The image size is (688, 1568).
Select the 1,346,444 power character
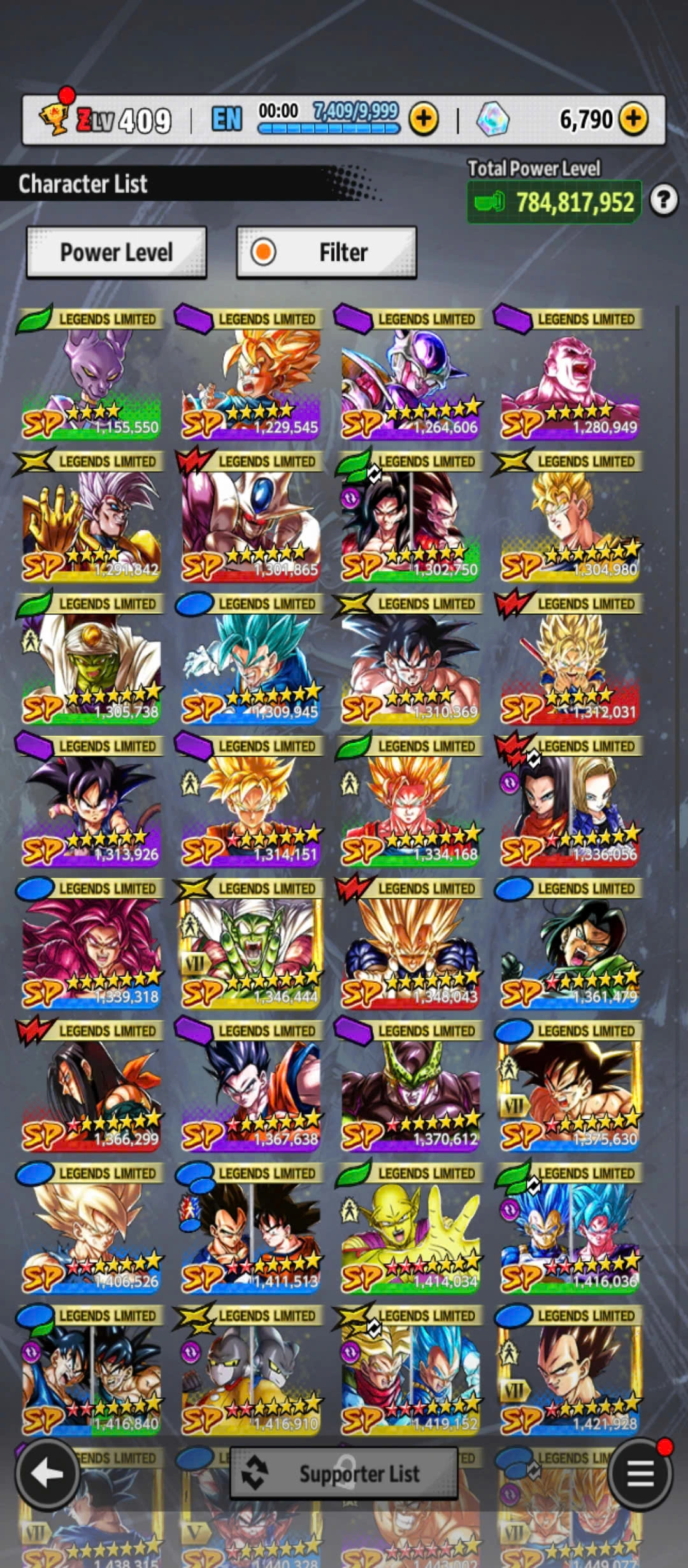250,952
